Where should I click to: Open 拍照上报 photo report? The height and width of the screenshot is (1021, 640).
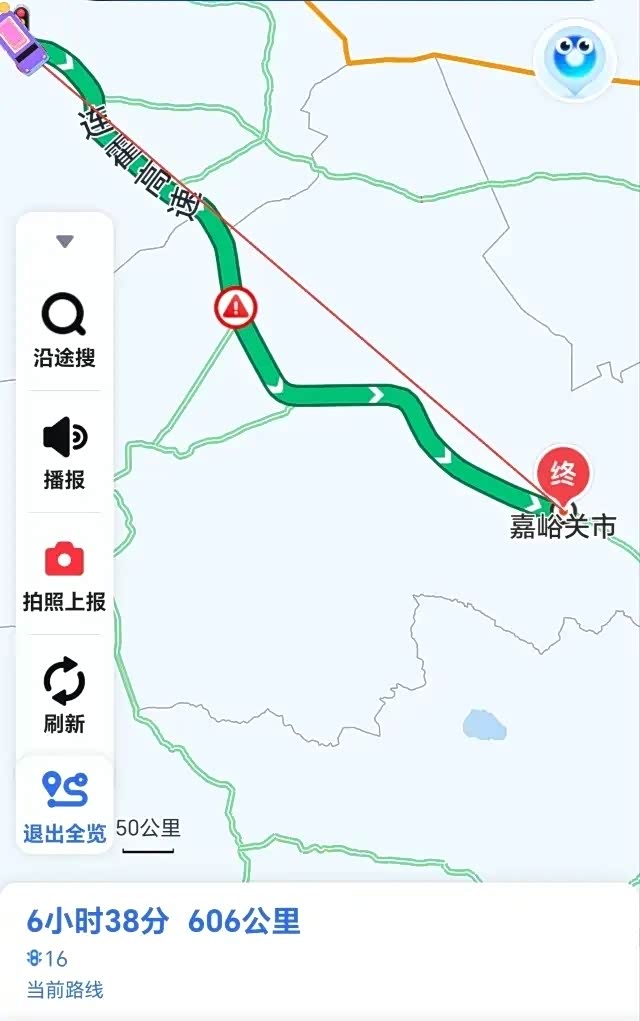[x=64, y=576]
